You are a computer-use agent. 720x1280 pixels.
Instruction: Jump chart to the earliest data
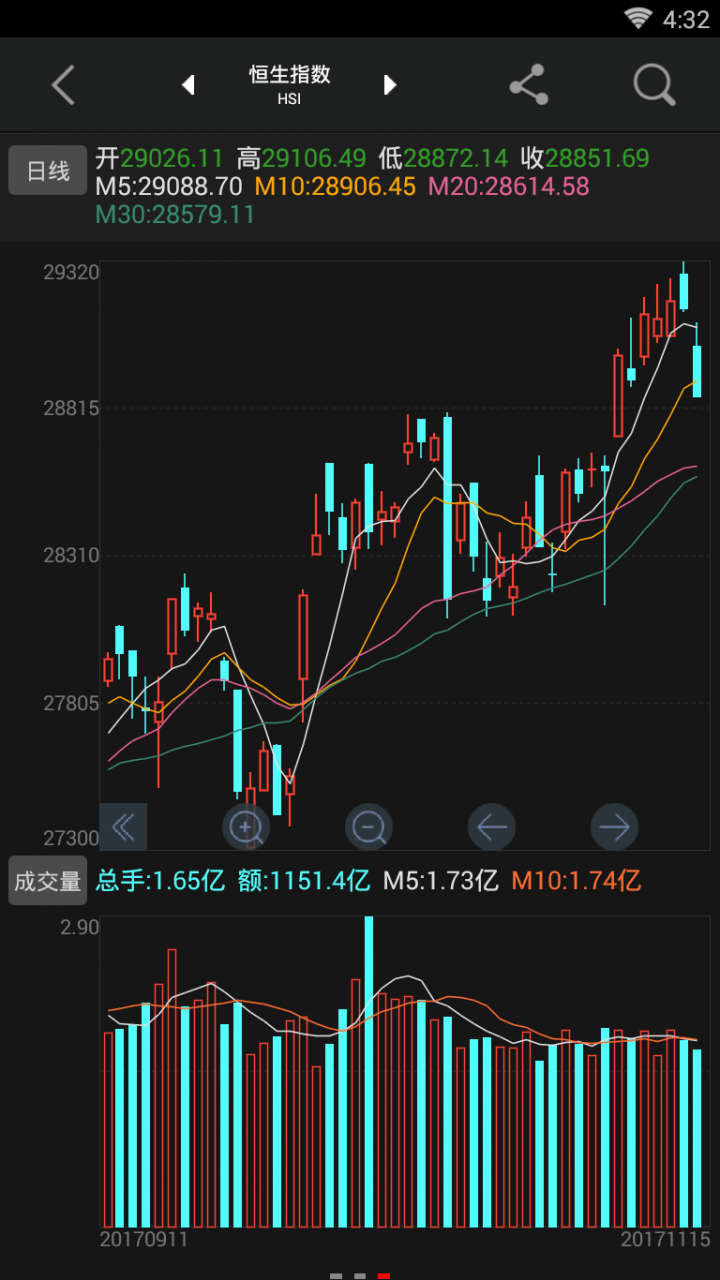pos(124,827)
